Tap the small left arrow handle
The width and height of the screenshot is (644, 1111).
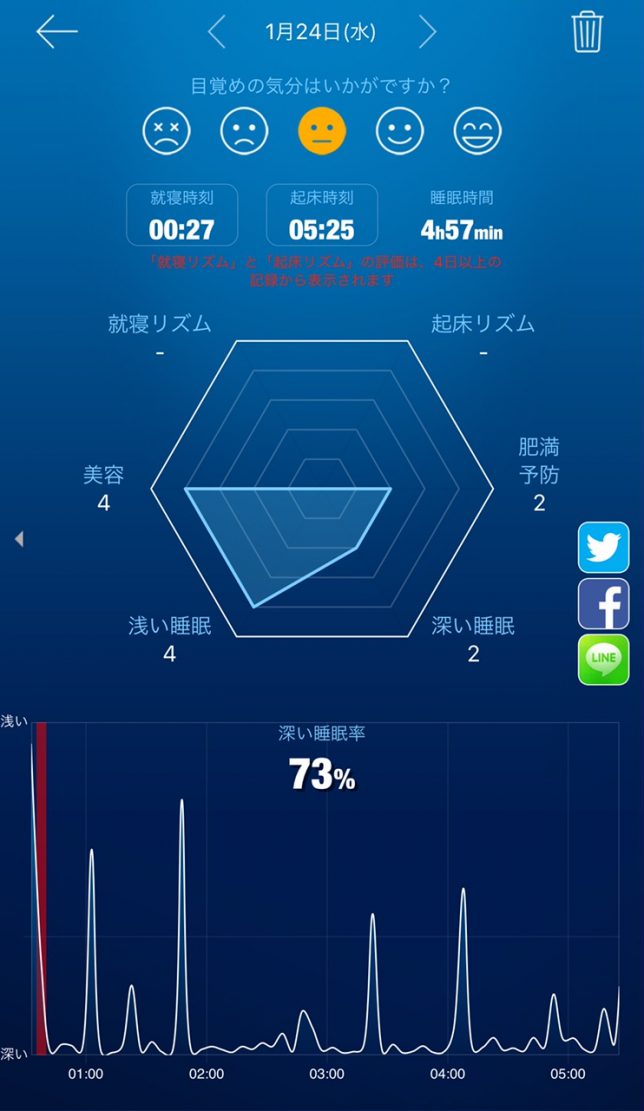point(19,539)
